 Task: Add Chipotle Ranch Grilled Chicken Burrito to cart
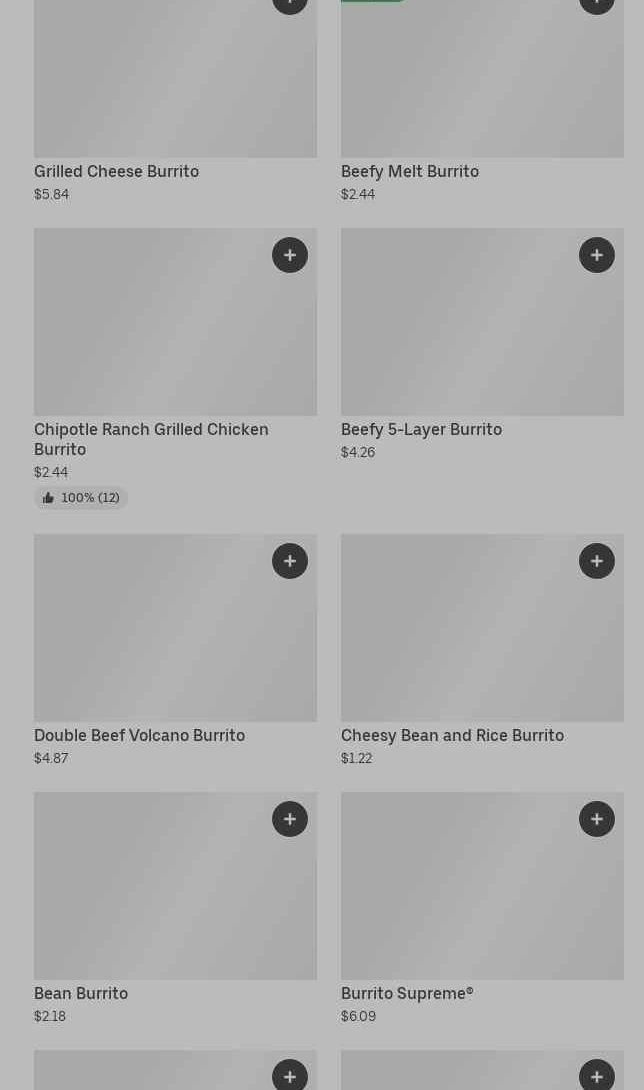point(290,255)
